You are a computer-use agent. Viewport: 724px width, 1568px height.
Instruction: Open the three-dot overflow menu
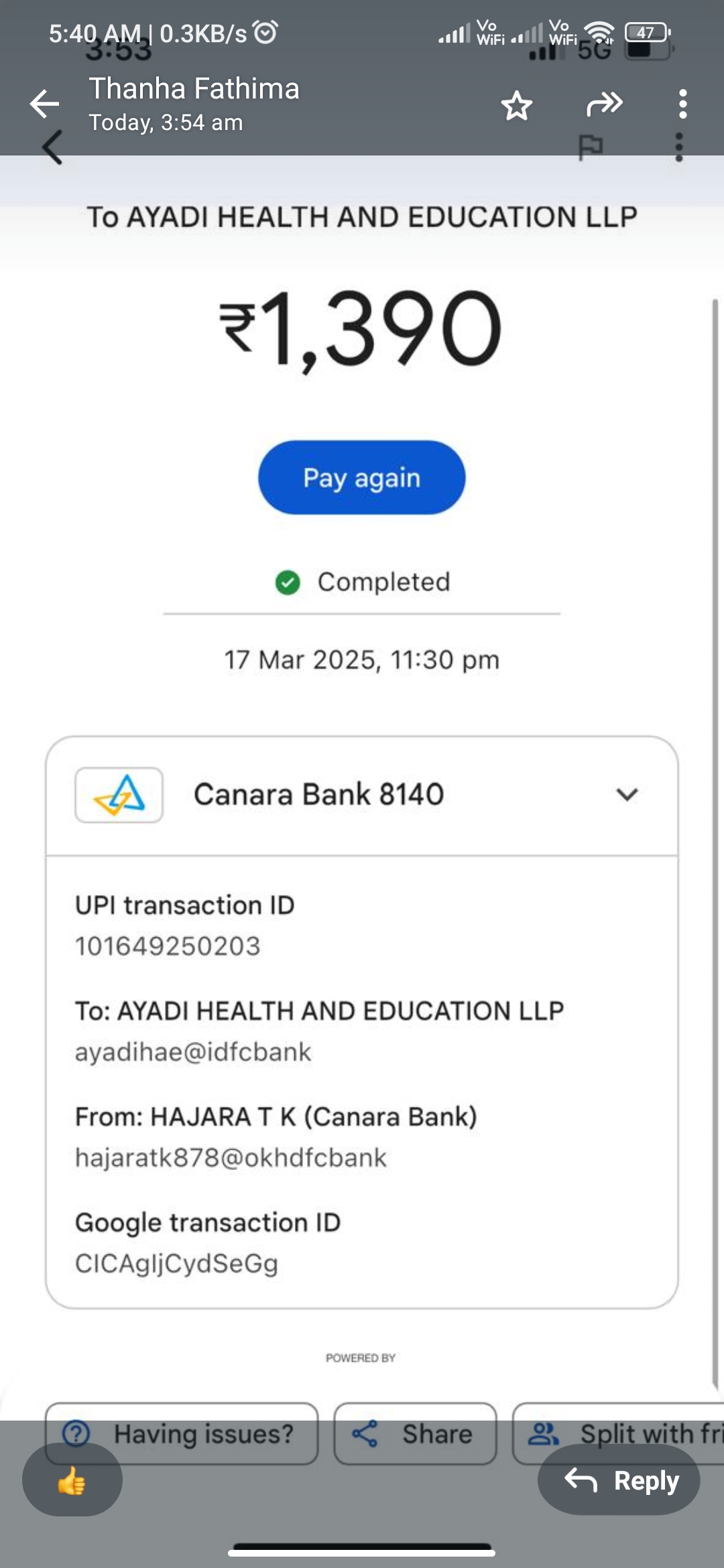(x=682, y=104)
